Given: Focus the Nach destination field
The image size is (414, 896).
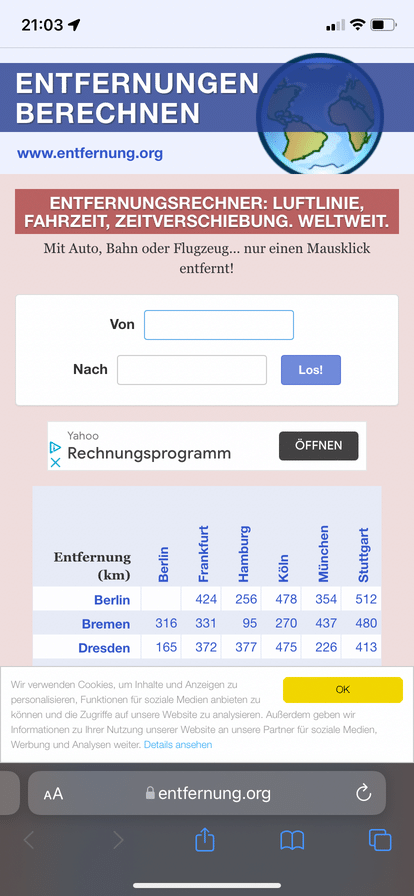Looking at the screenshot, I should (x=192, y=370).
